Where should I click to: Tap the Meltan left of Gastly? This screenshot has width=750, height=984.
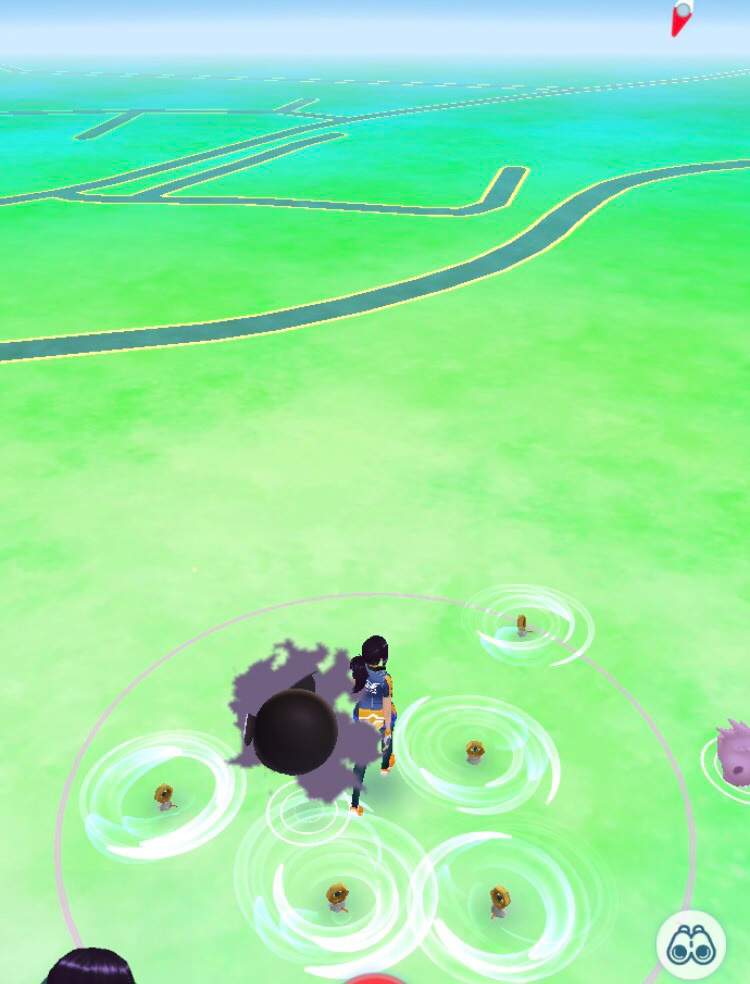tap(165, 797)
